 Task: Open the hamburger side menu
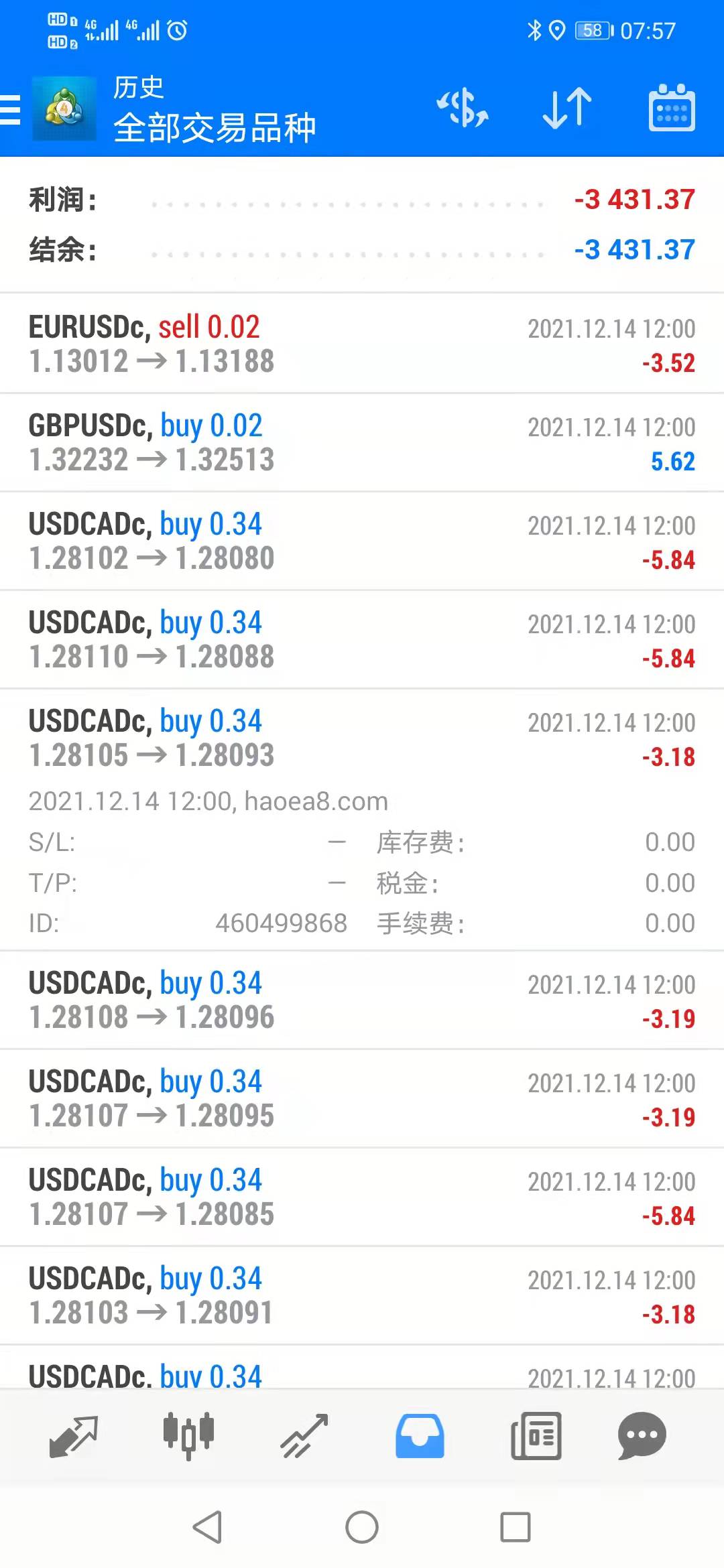10,110
